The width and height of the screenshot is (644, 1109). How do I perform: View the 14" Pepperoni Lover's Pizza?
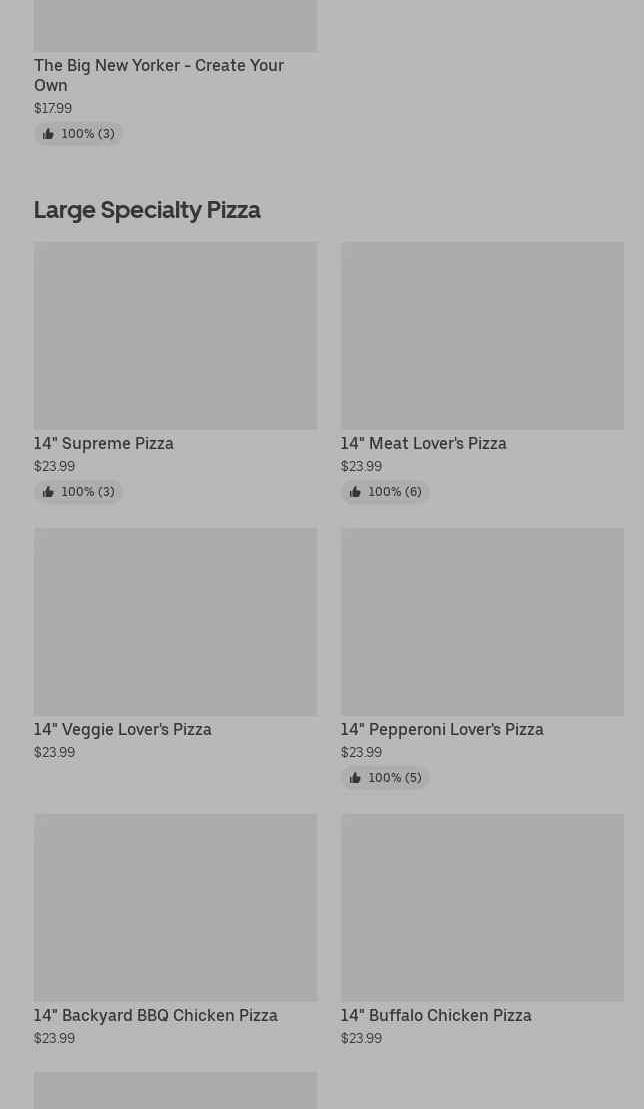point(481,622)
